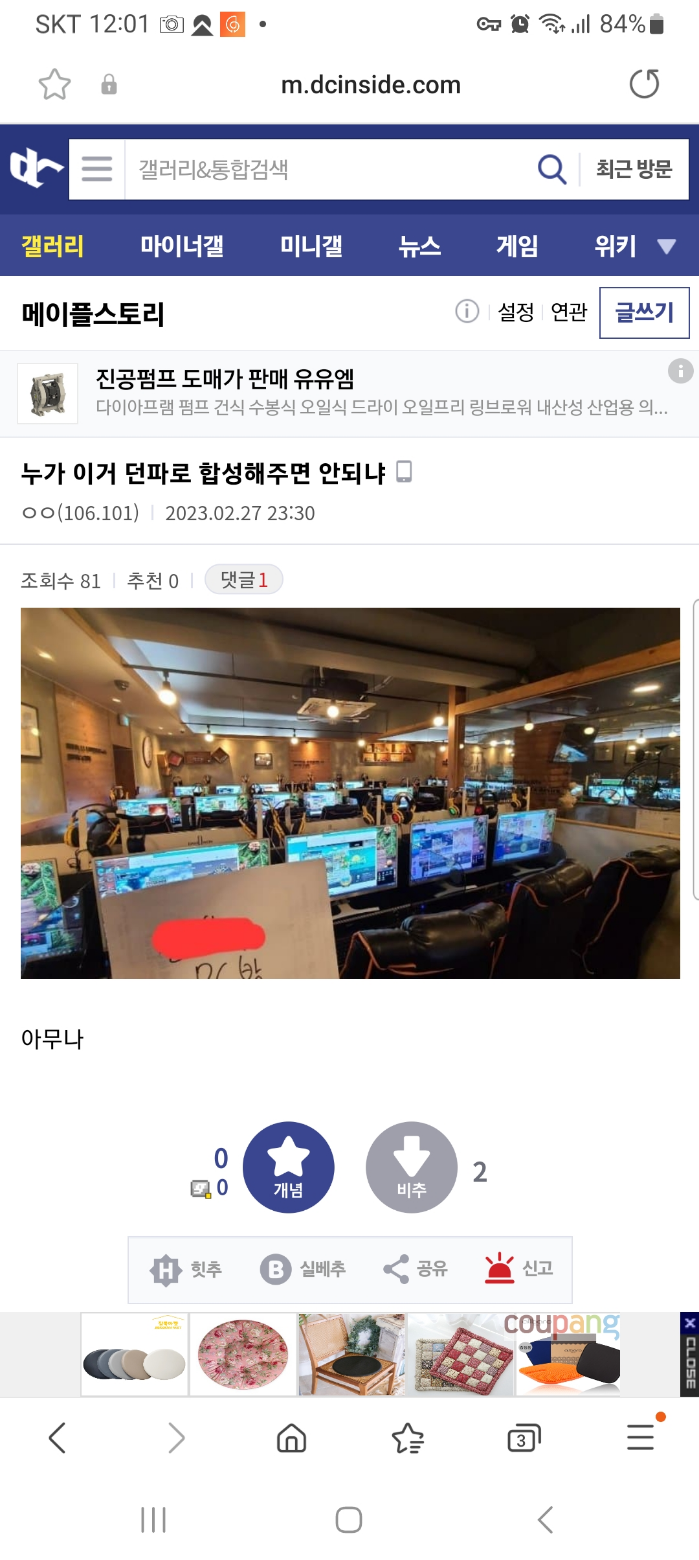
Task: Jump to comments via 댓글 1 chip
Action: 243,580
